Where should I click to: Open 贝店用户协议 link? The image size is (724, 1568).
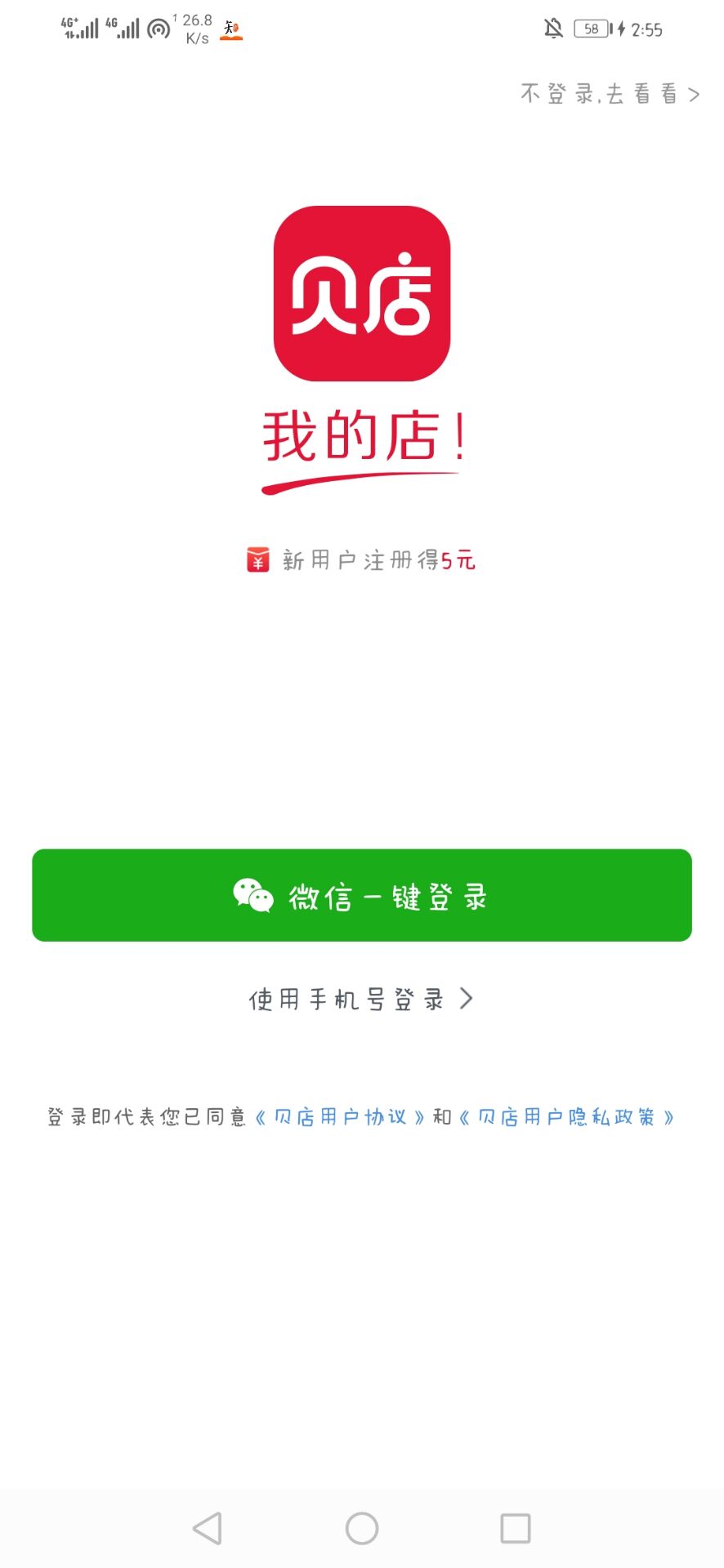[x=340, y=1117]
